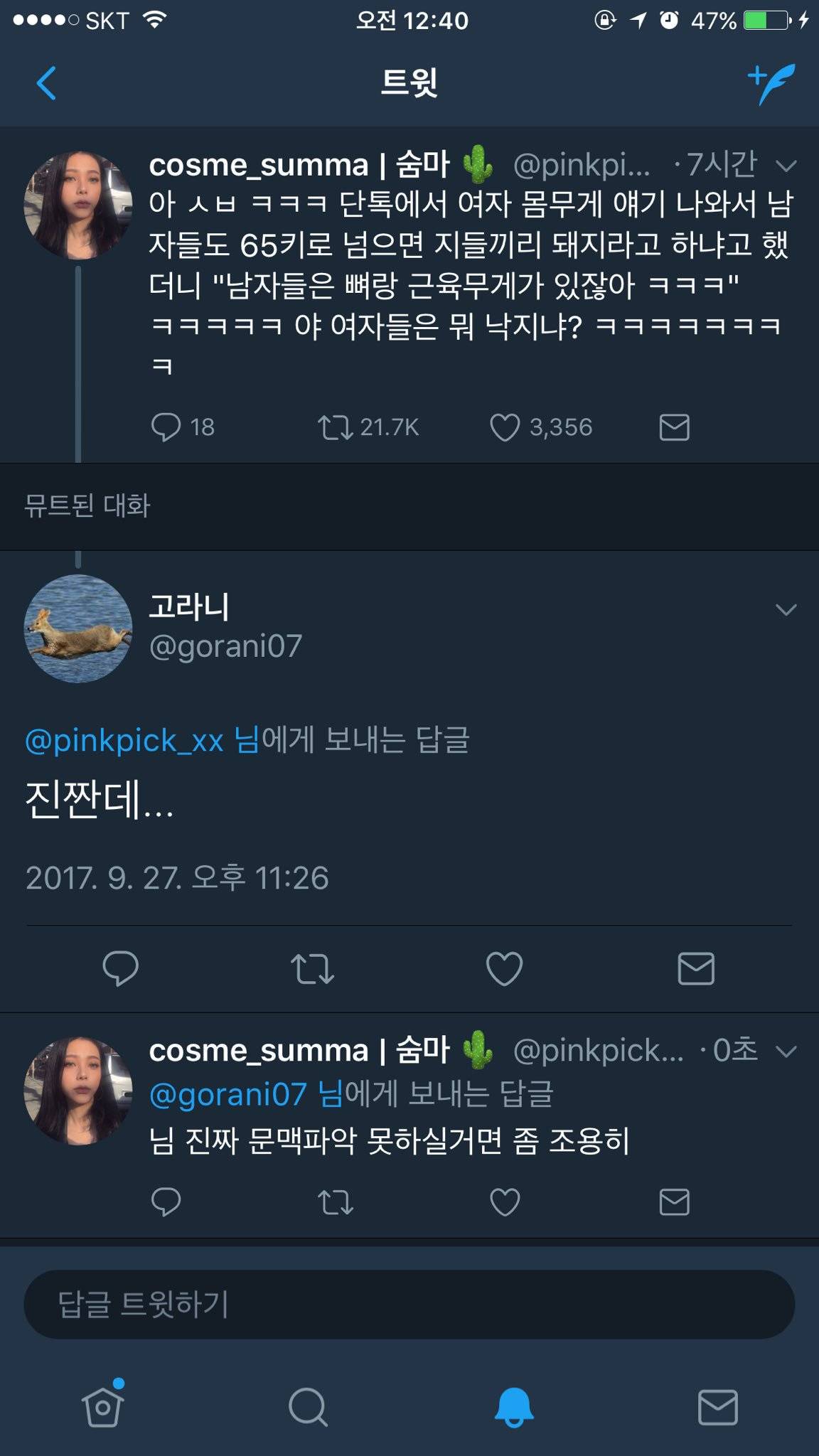
Task: Tap the back arrow to leave the thread
Action: [43, 84]
